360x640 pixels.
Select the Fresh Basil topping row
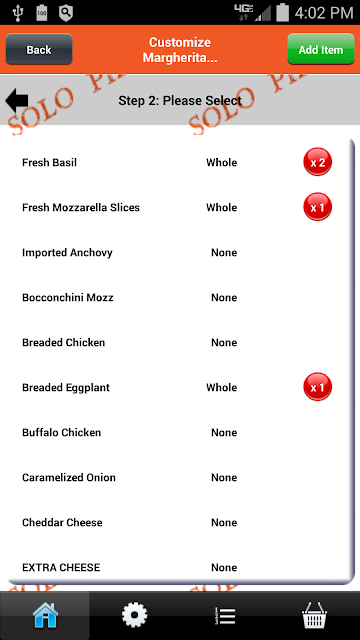coord(178,162)
